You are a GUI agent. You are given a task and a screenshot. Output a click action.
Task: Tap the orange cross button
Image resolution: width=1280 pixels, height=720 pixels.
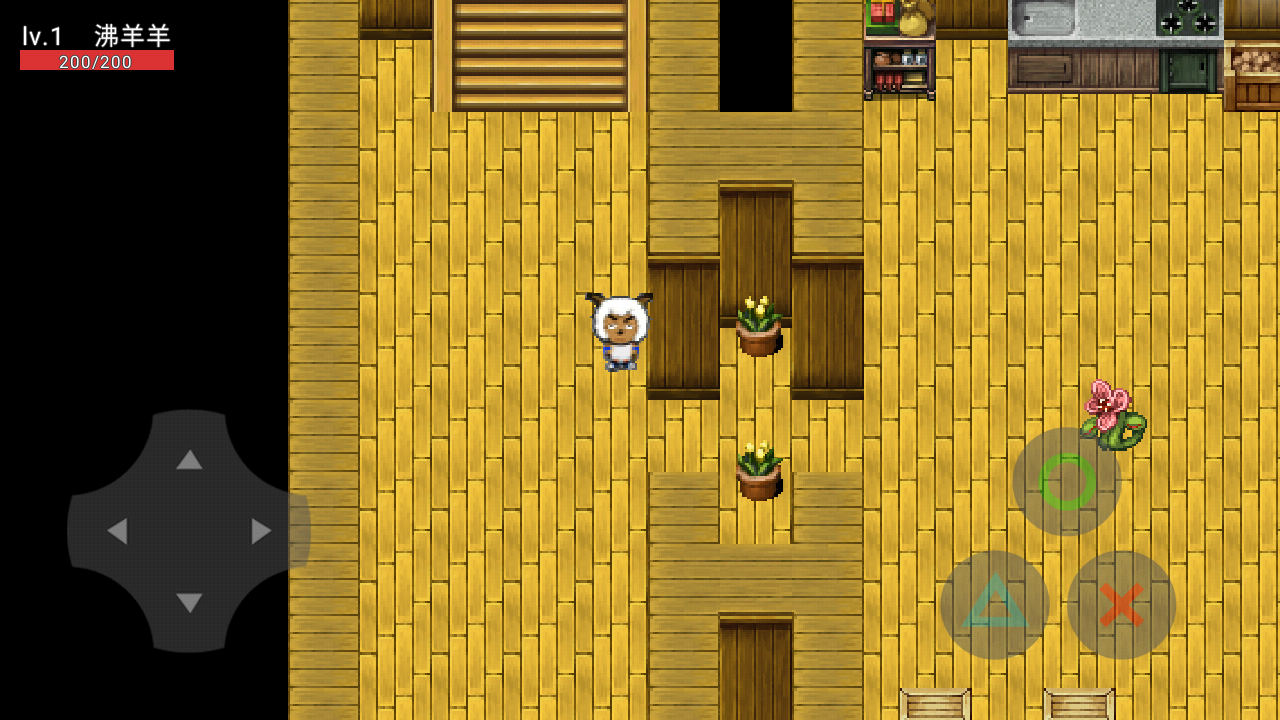coord(1122,604)
